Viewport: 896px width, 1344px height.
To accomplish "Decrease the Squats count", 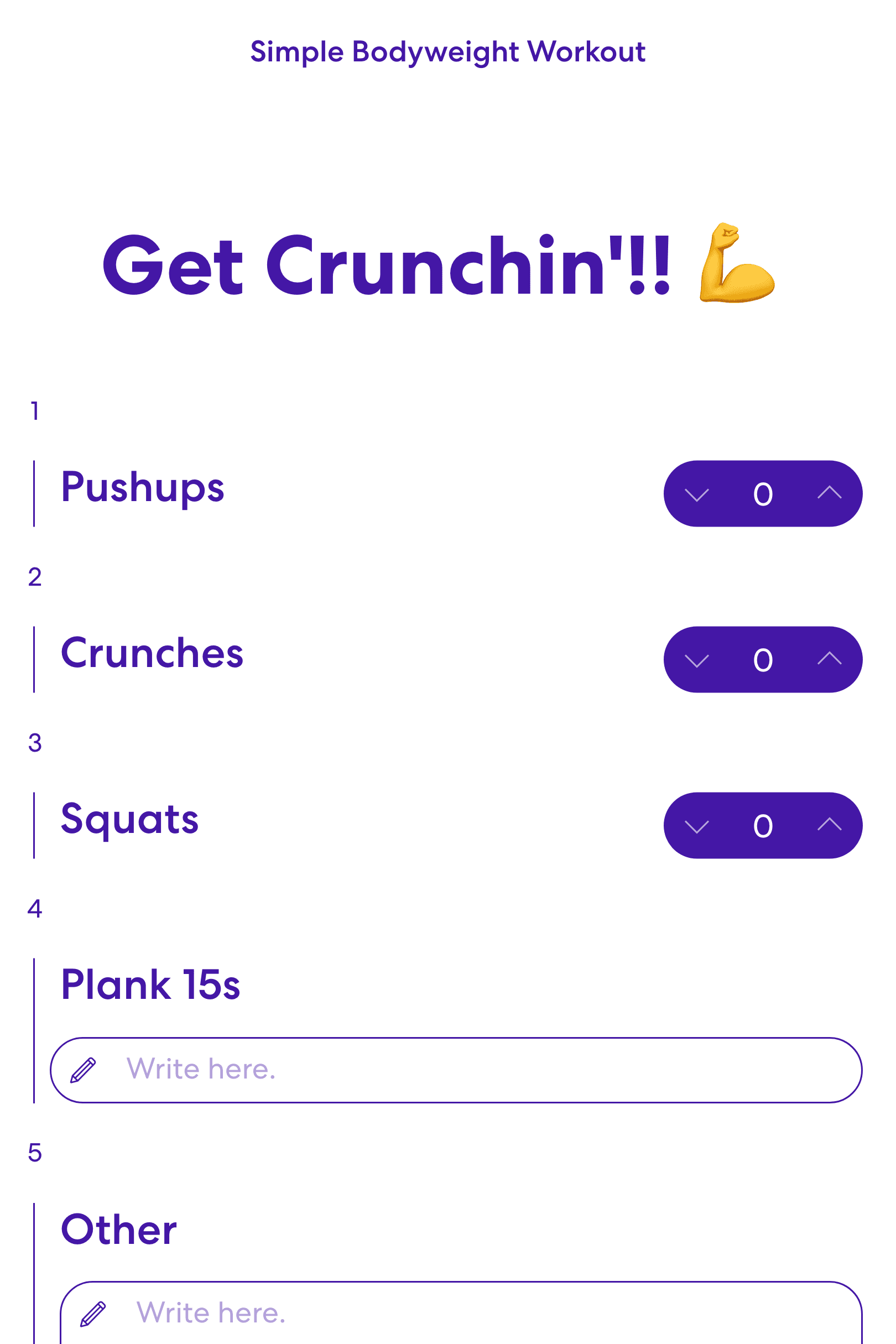I will pyautogui.click(x=696, y=826).
